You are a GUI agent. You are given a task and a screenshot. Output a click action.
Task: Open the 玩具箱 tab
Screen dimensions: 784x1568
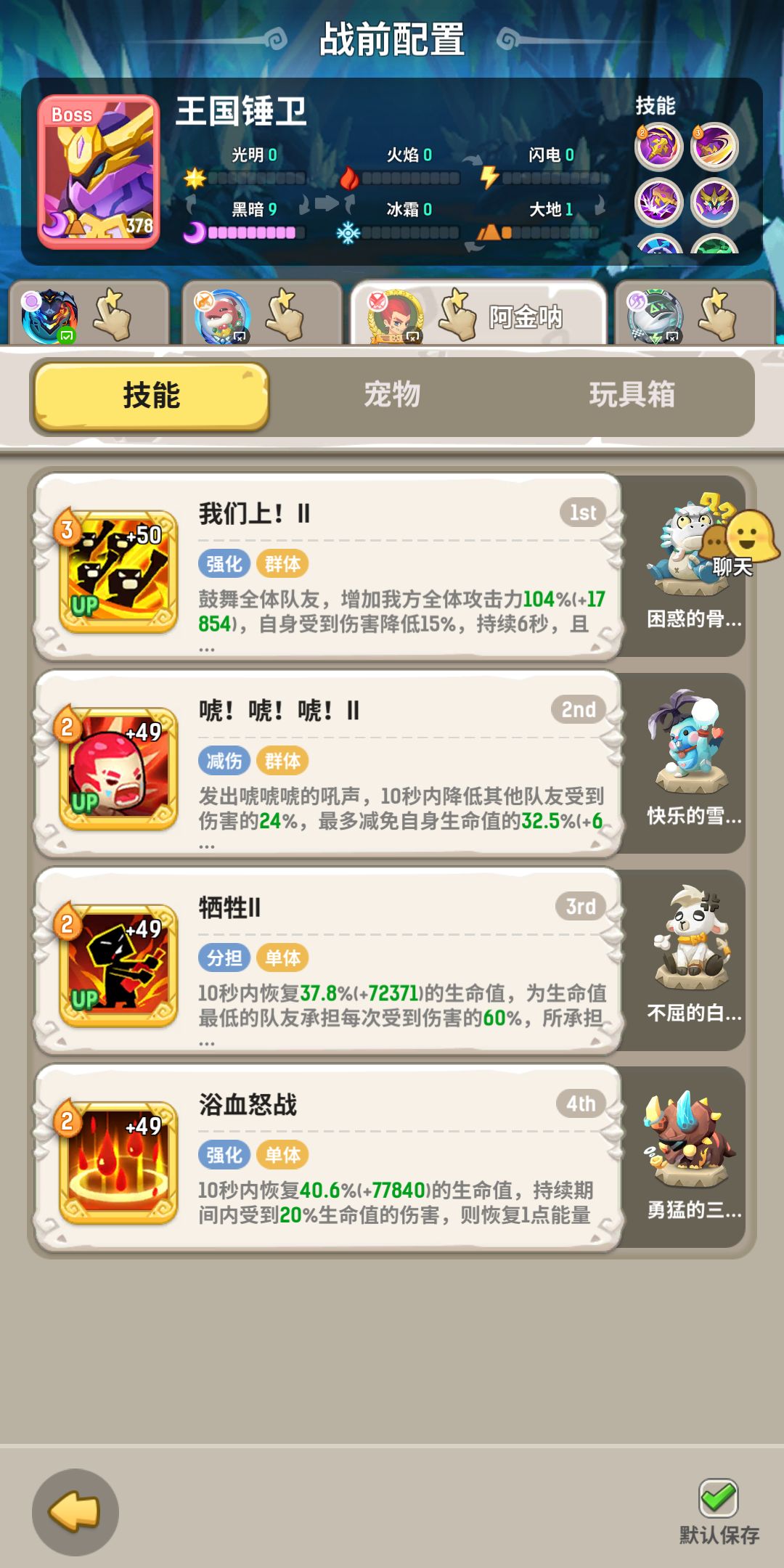pos(632,396)
